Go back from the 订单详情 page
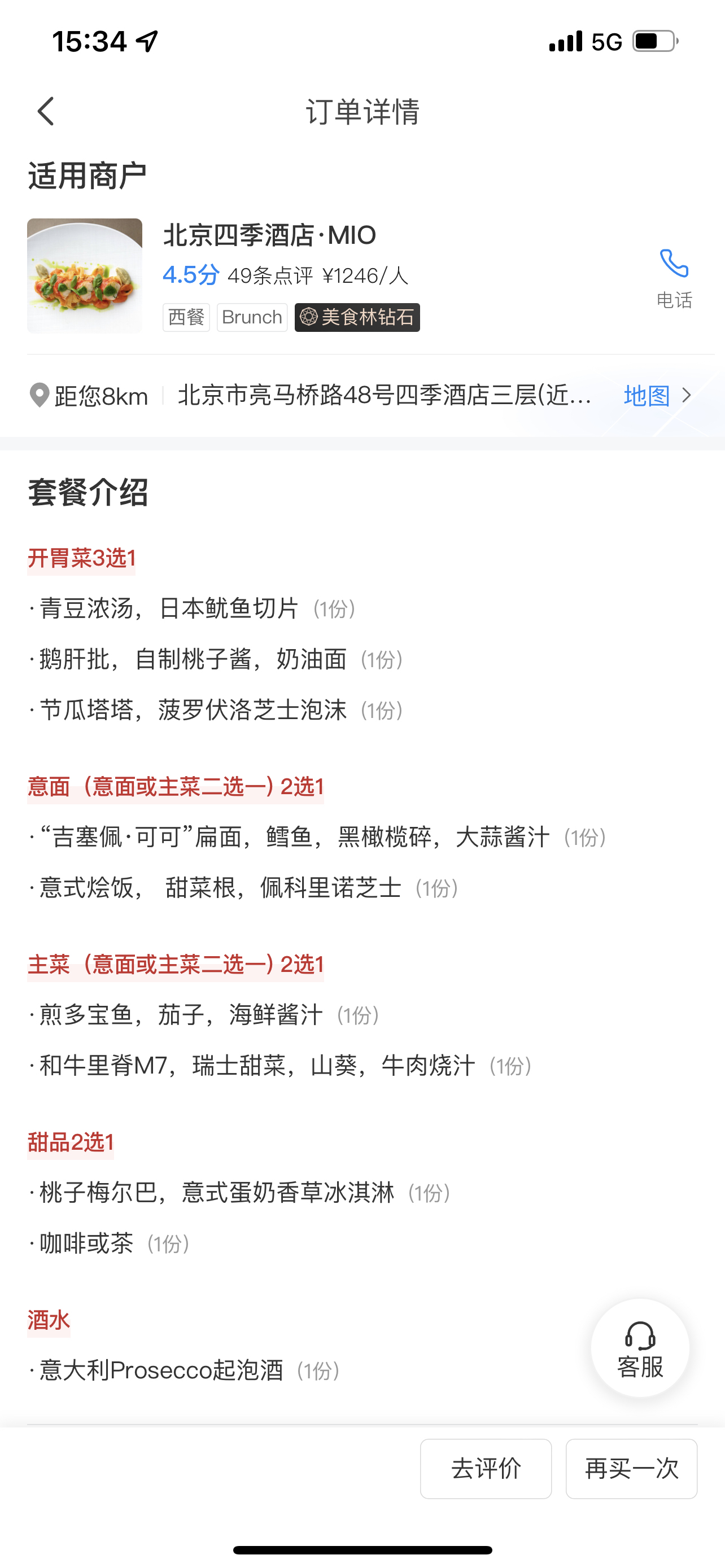The height and width of the screenshot is (1568, 725). 46,111
